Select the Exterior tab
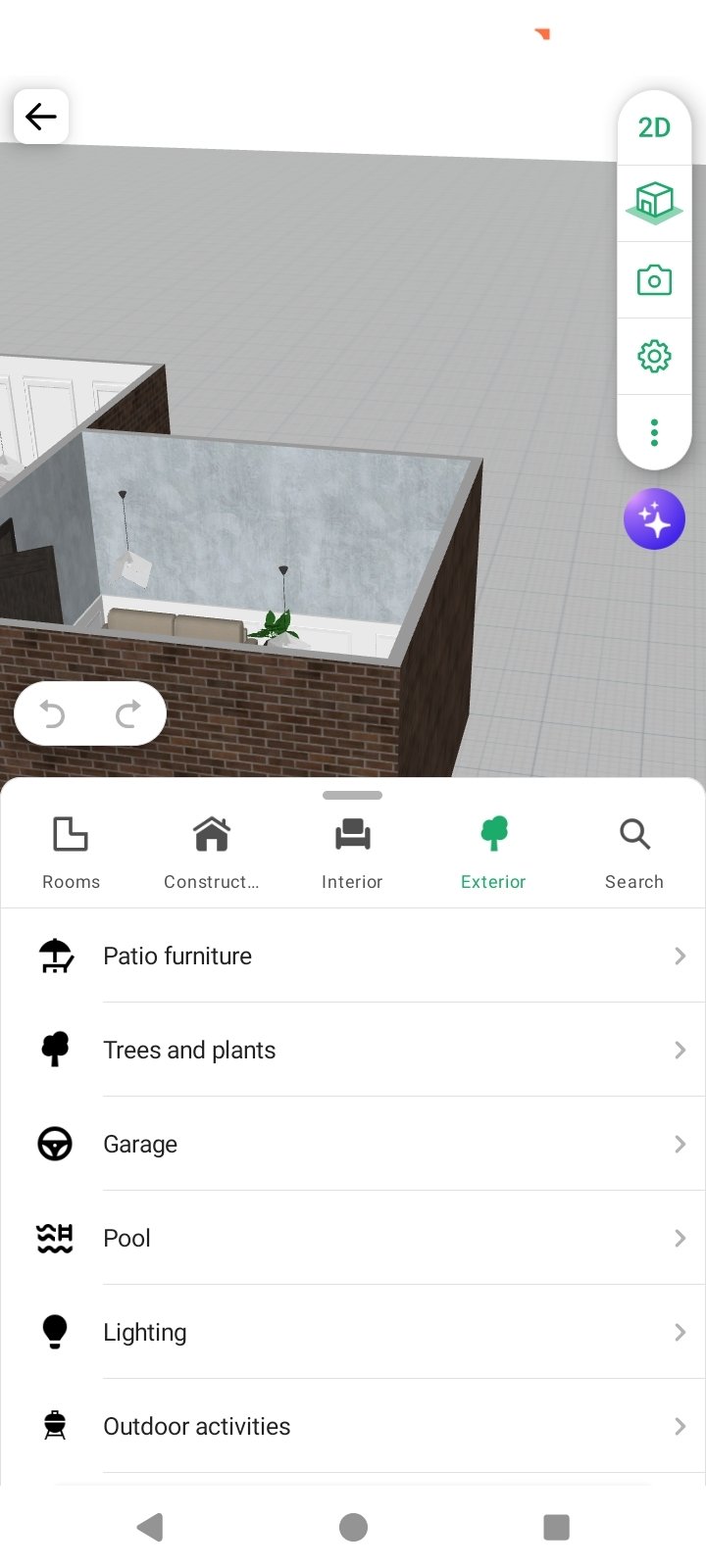The height and width of the screenshot is (1568, 706). click(x=493, y=853)
